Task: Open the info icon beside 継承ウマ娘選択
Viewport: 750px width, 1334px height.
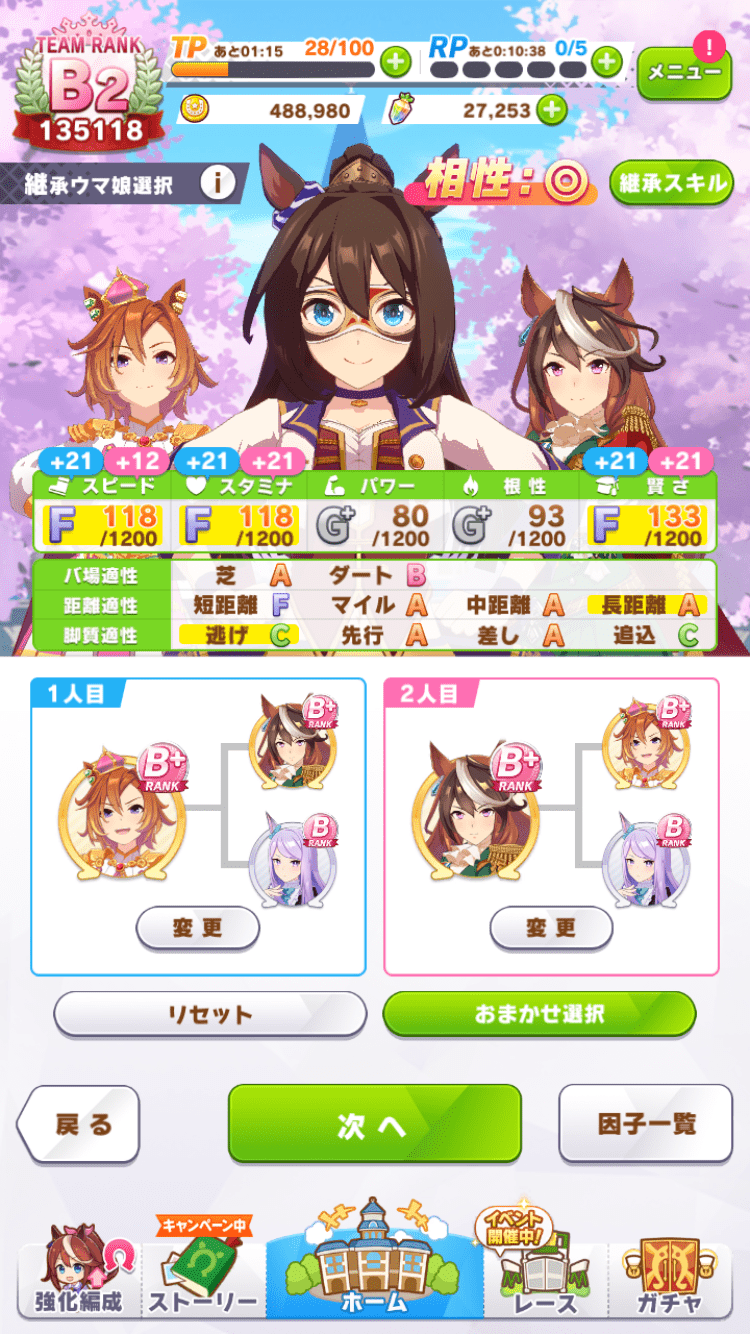Action: (217, 183)
